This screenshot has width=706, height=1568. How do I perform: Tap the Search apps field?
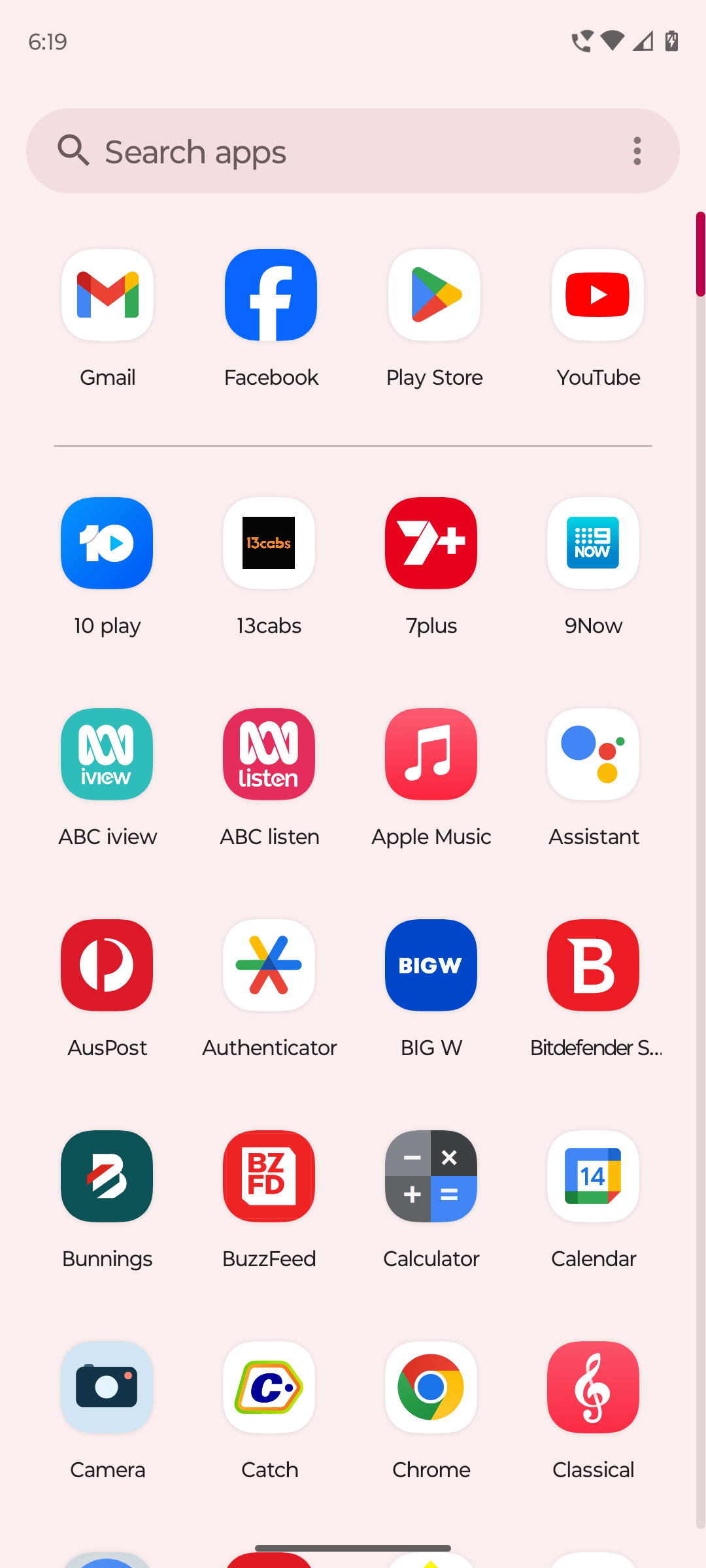pyautogui.click(x=353, y=151)
